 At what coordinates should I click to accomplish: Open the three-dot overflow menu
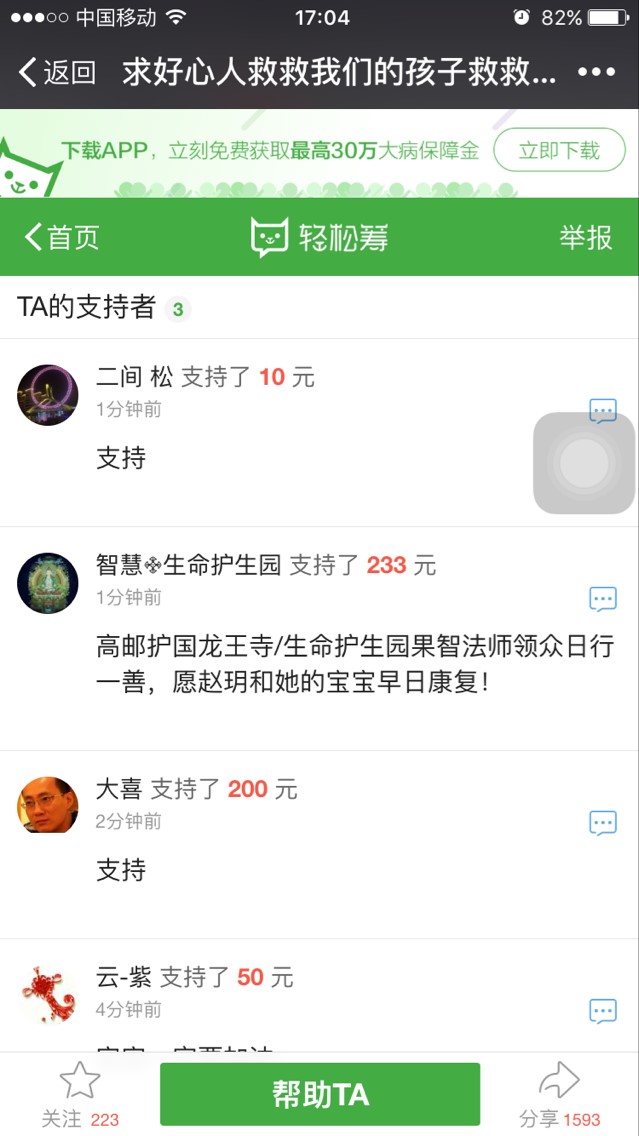tap(596, 73)
